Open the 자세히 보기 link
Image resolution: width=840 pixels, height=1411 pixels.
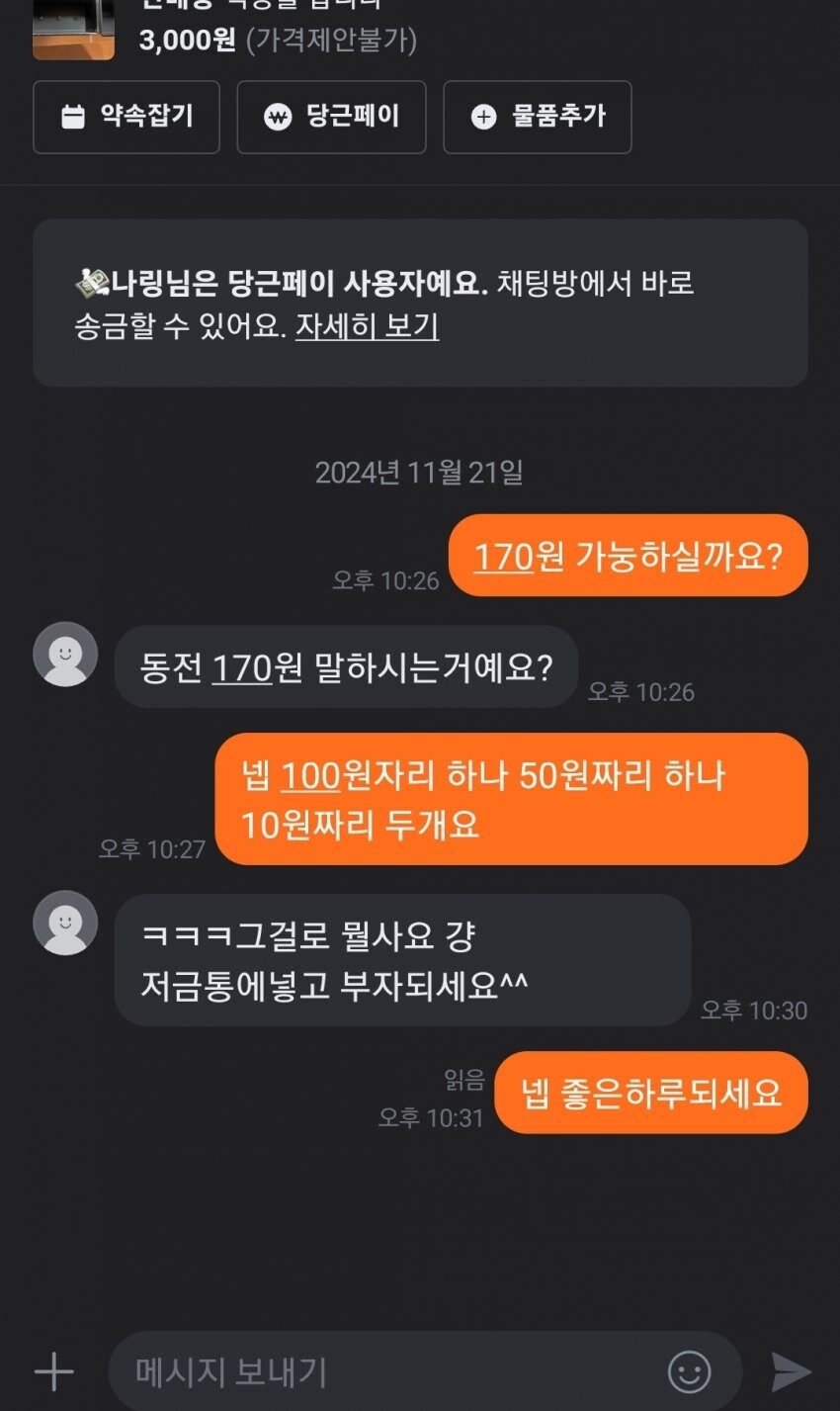coord(366,330)
